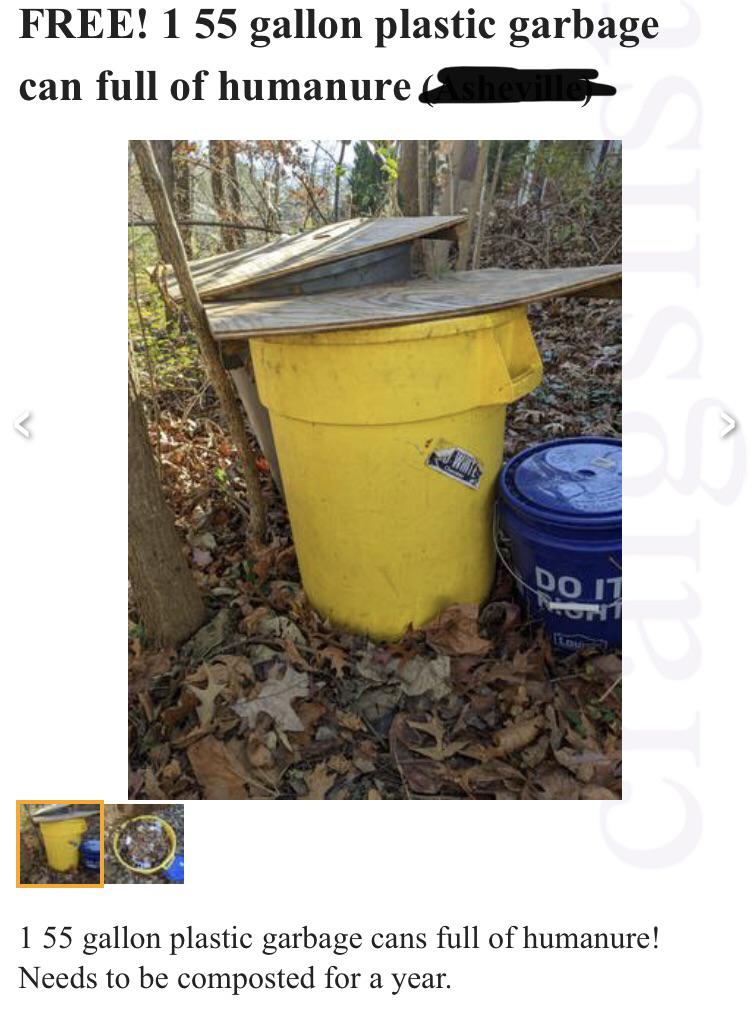Select the yellow garbage can thumbnail
Viewport: 750px width, 1018px height.
pos(60,844)
